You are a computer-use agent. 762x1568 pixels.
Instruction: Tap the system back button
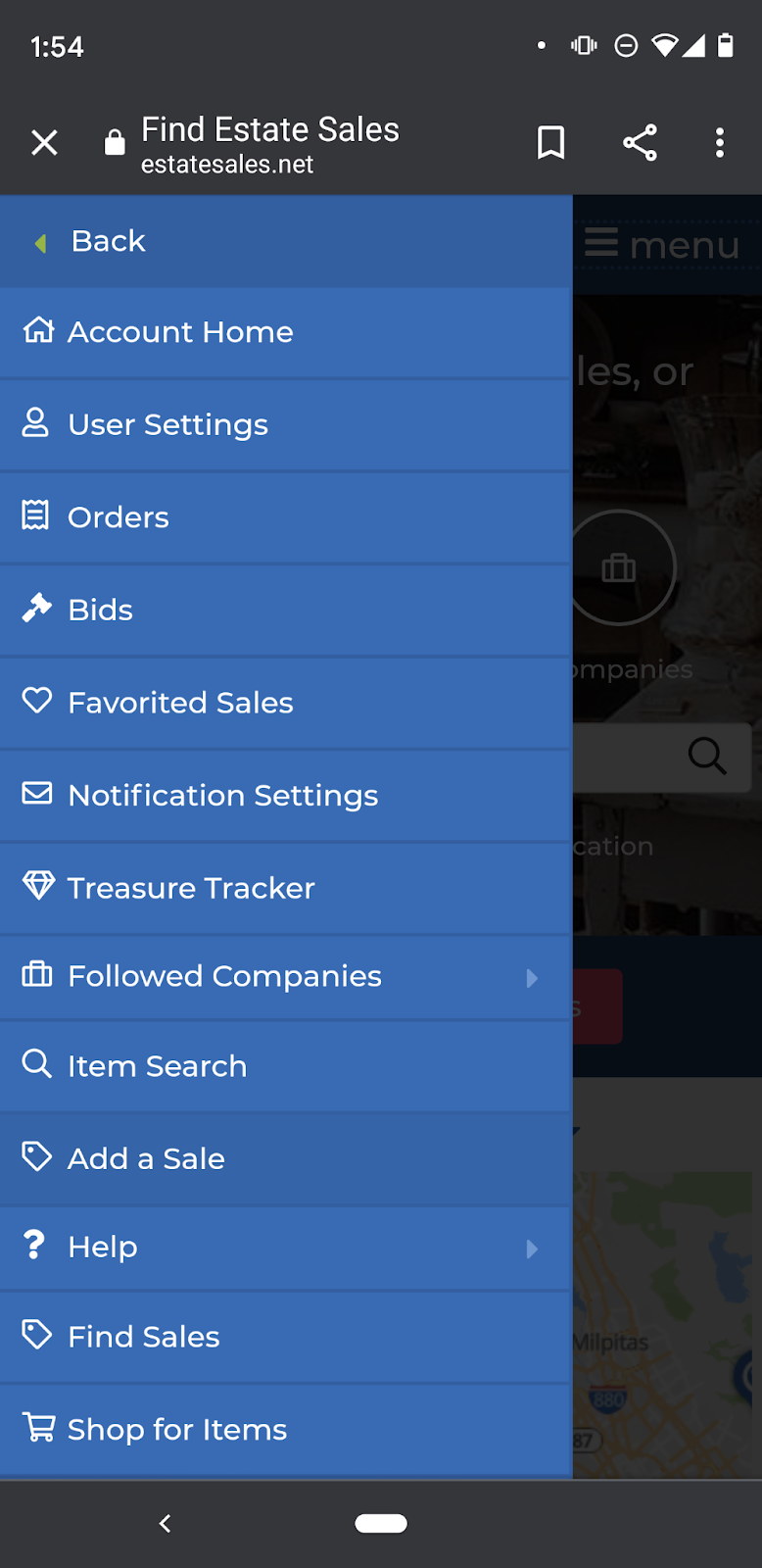click(x=165, y=1523)
